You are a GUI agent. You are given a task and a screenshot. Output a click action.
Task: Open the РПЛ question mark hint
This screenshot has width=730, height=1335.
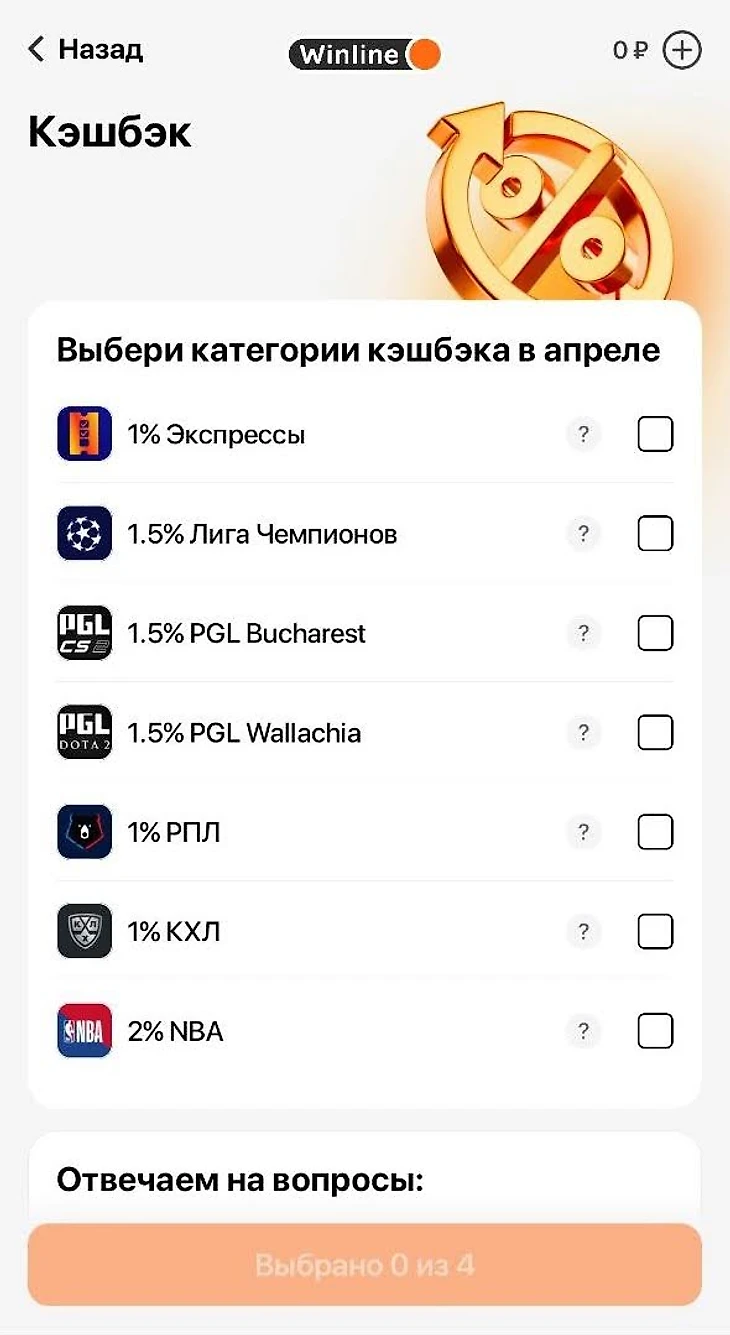tap(584, 832)
